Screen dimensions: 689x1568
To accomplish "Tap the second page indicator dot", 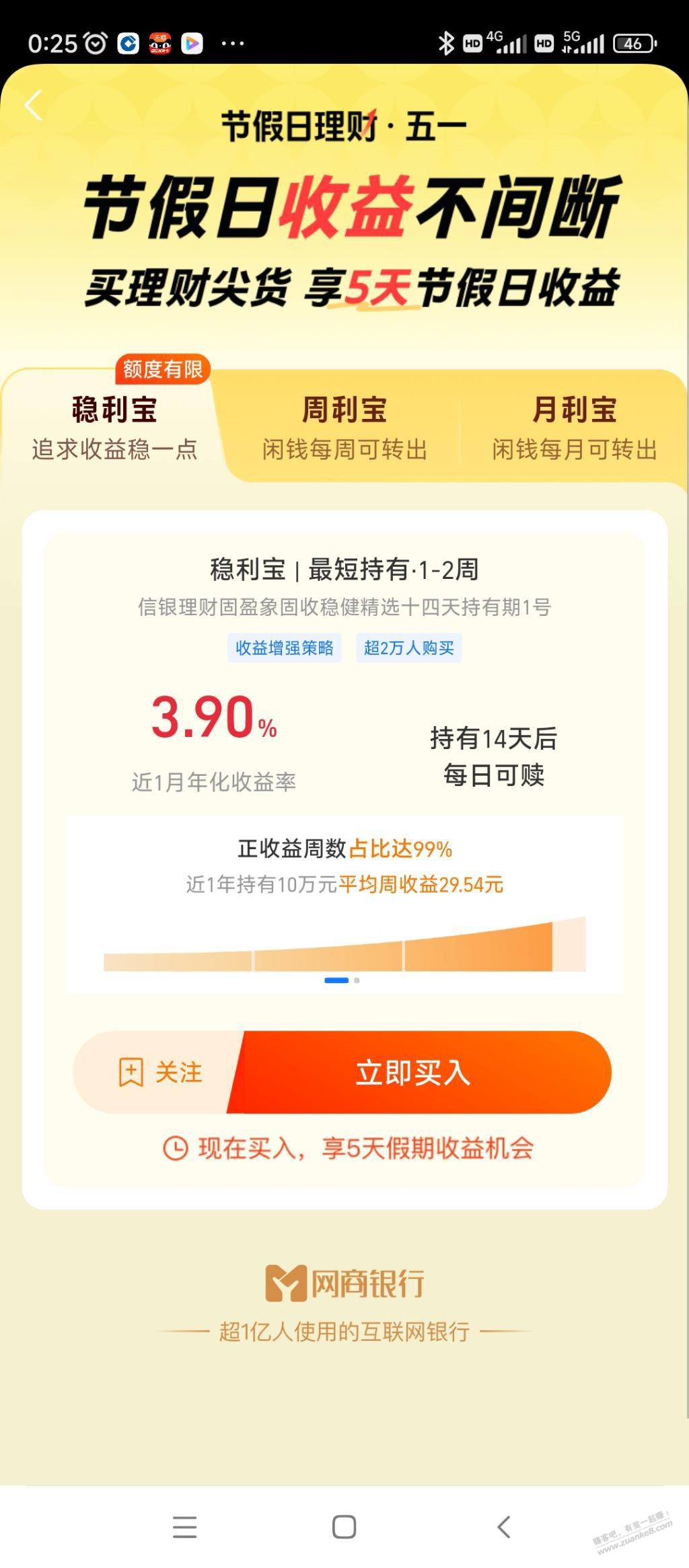I will coord(357,980).
